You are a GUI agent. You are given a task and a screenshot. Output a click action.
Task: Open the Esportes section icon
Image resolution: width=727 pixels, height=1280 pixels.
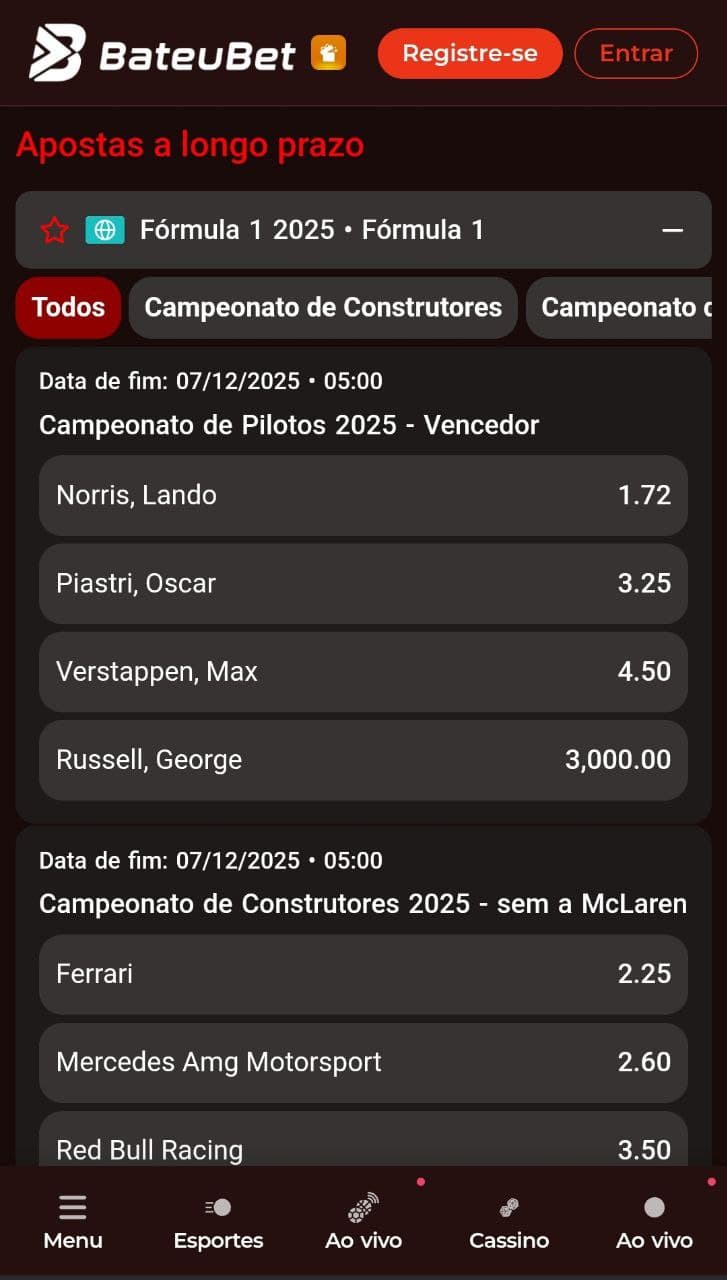(x=218, y=1207)
